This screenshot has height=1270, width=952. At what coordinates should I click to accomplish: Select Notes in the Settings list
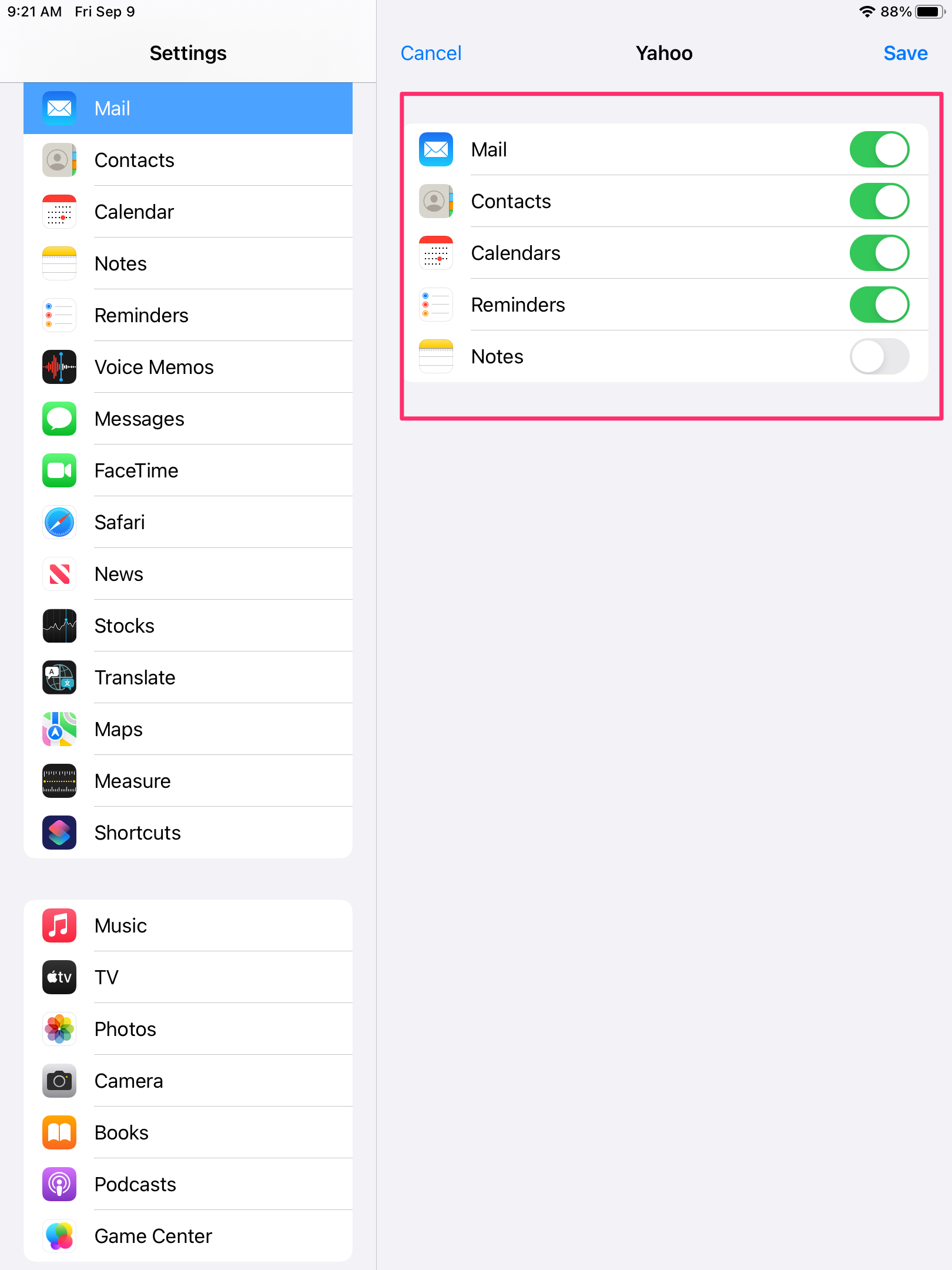point(188,263)
